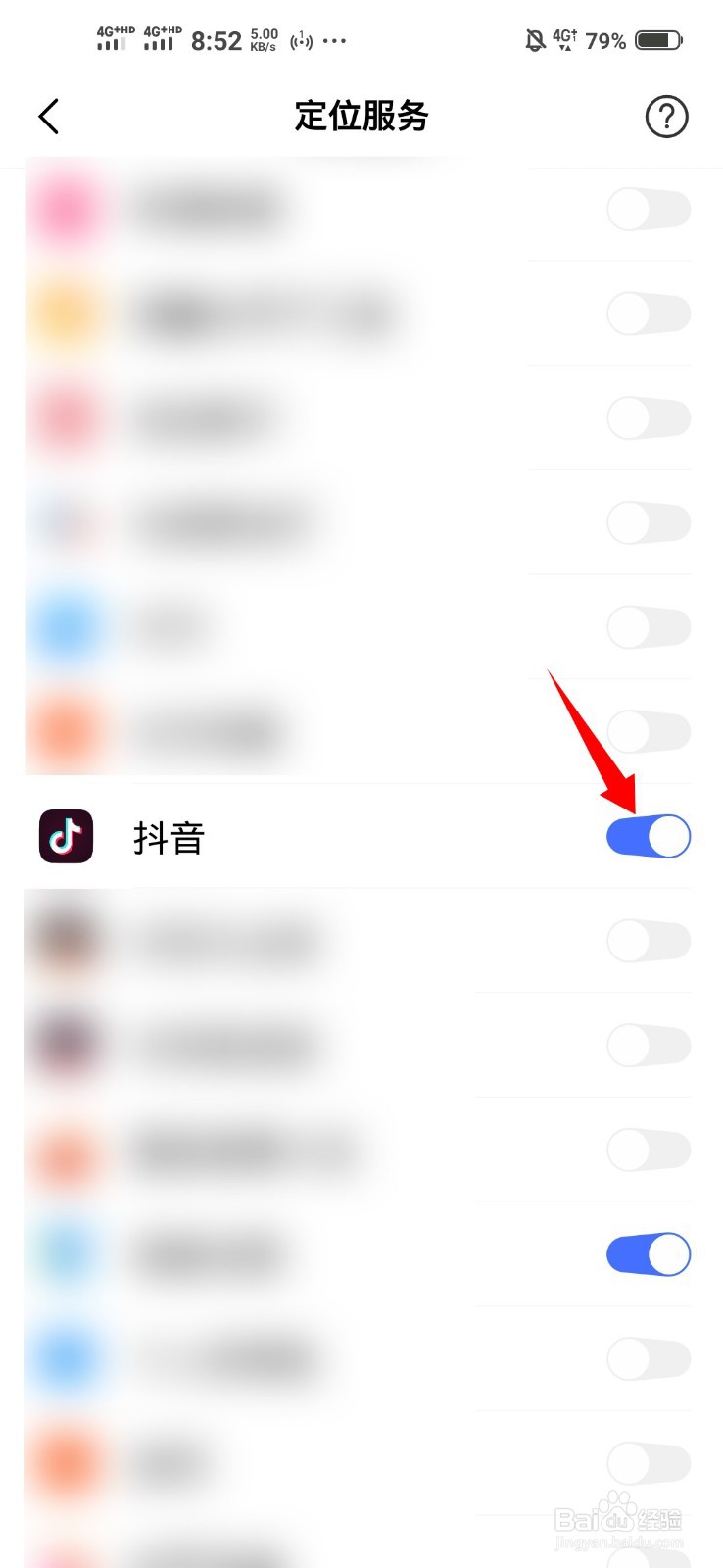Tap the help question mark icon
Viewport: 723px width, 1568px height.
click(667, 117)
